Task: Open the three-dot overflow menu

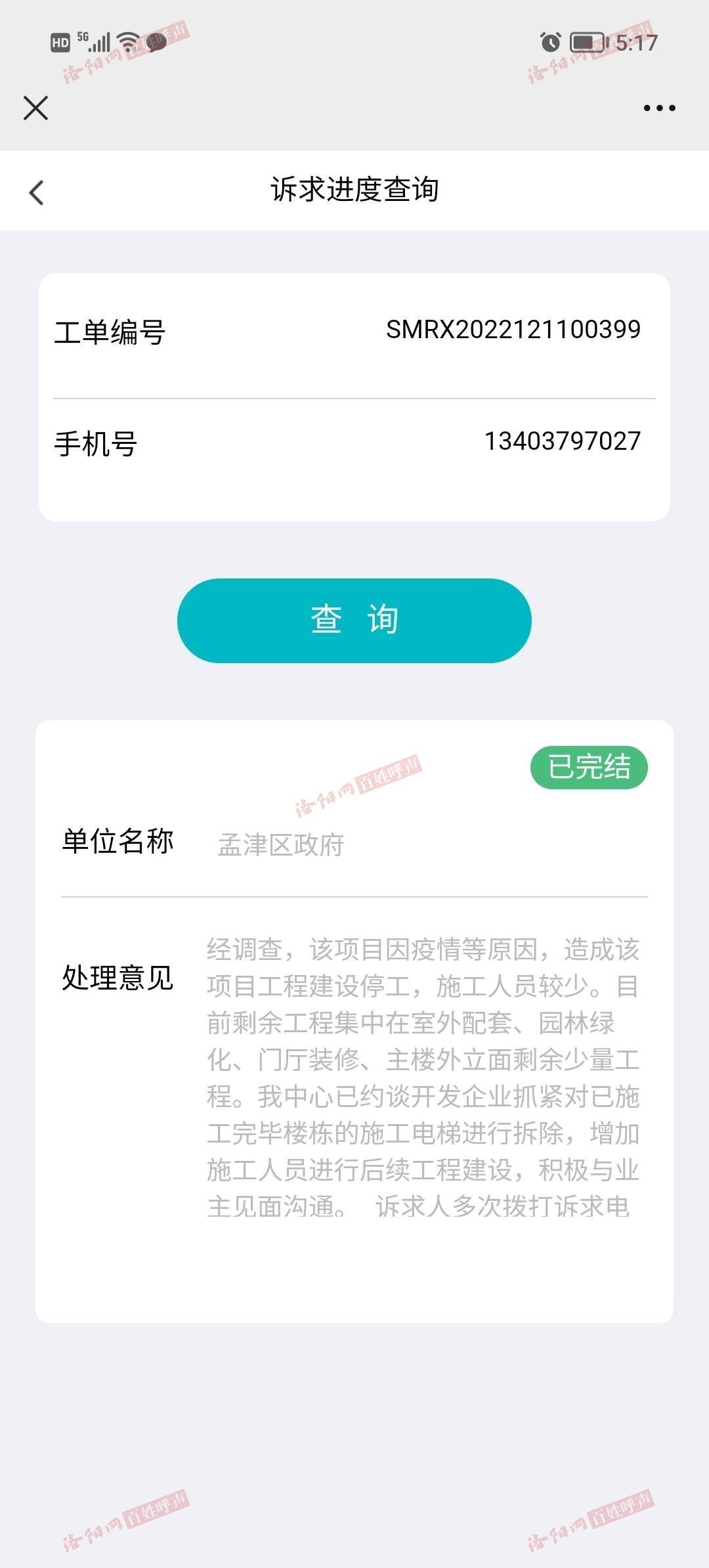Action: tap(659, 108)
